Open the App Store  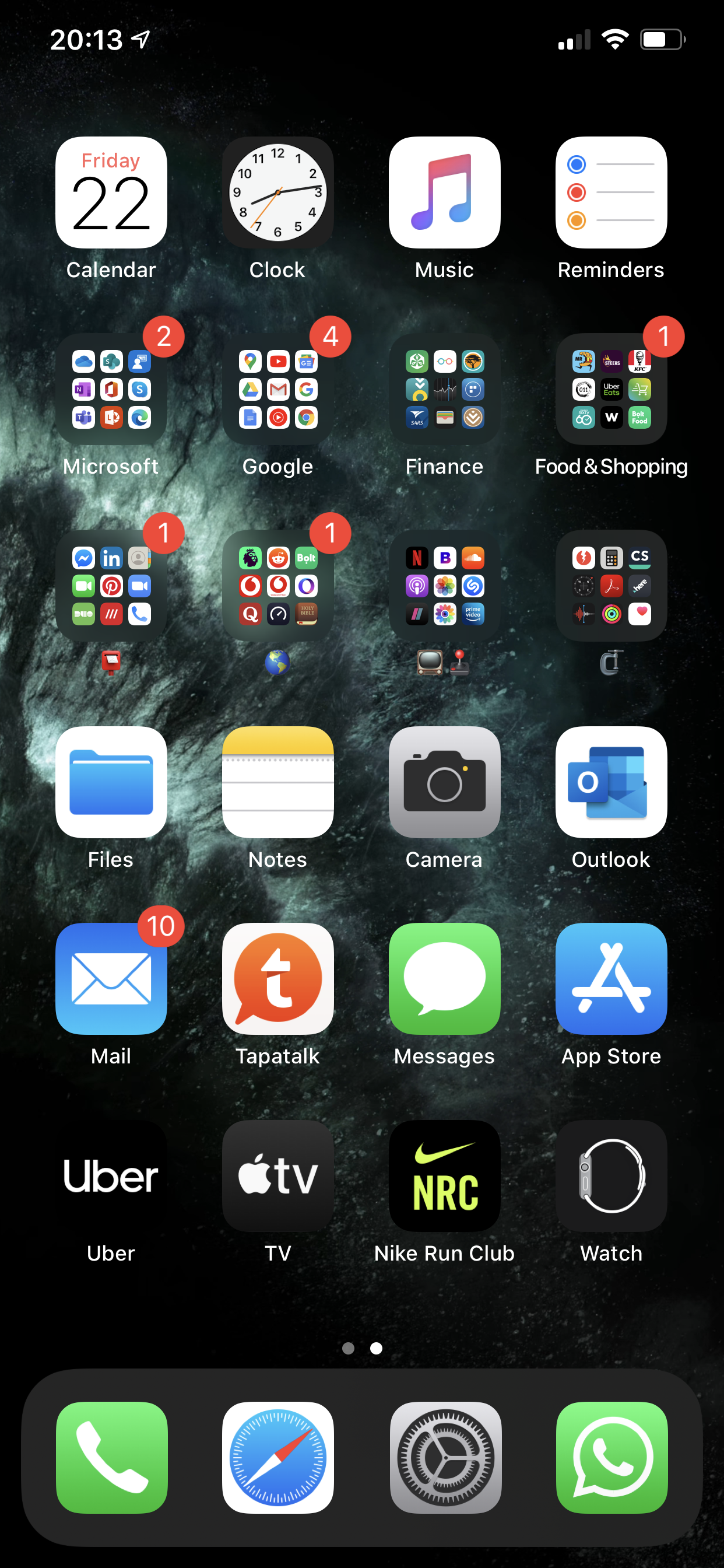[611, 978]
